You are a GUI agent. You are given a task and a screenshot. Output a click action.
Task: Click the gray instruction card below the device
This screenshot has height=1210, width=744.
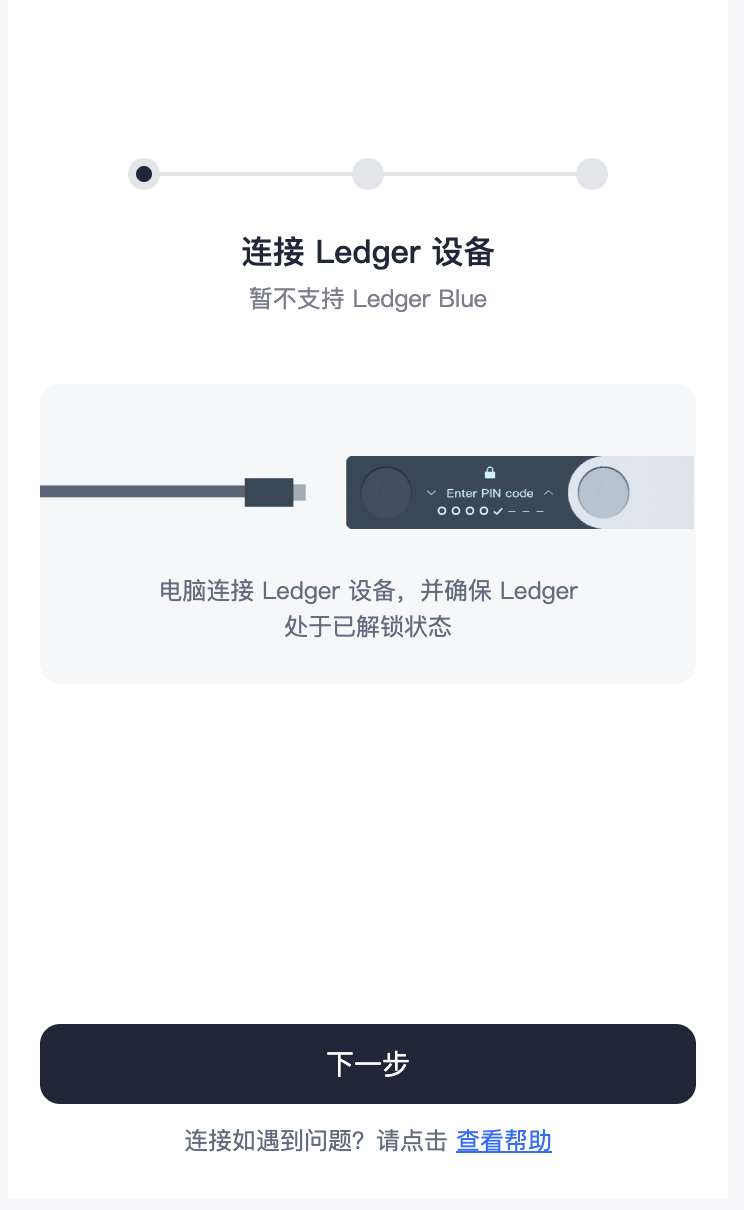(x=367, y=608)
